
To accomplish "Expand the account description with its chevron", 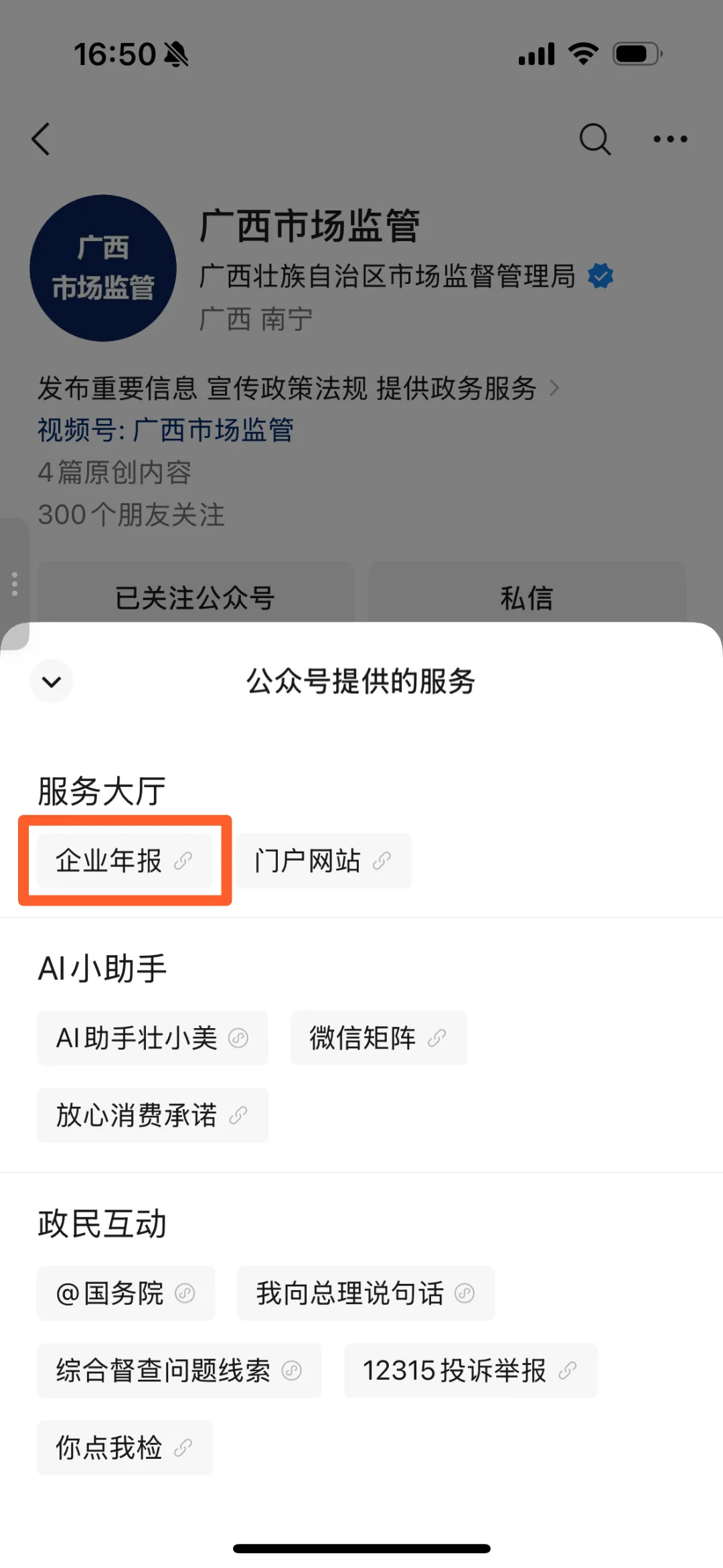I will (x=554, y=388).
